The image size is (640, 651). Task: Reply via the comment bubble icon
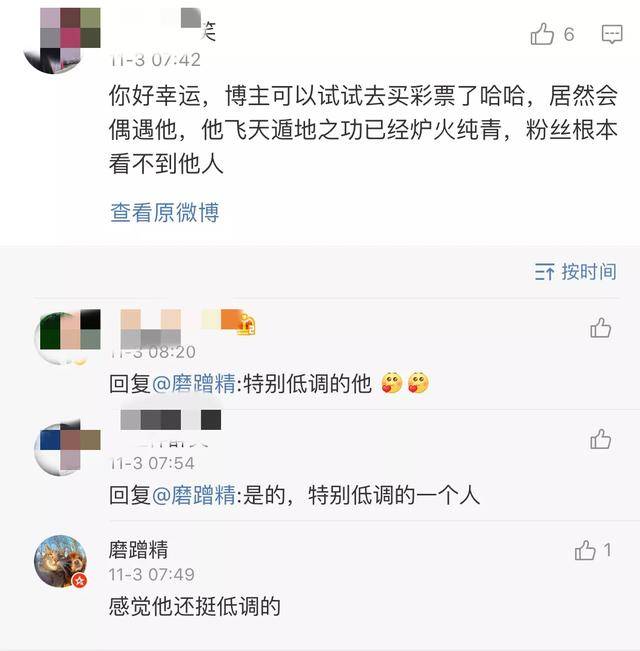611,35
